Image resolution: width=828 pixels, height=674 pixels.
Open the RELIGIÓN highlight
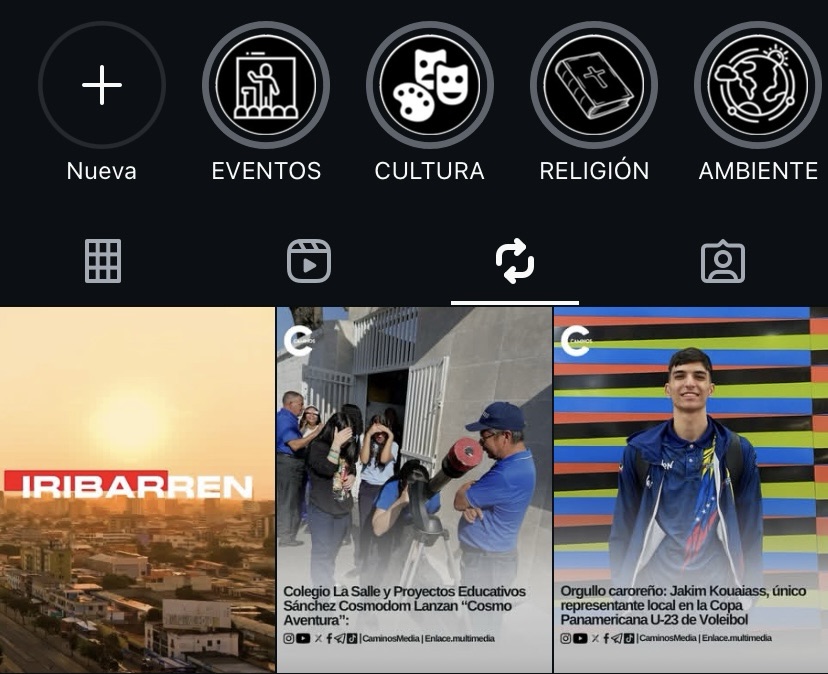pos(594,86)
